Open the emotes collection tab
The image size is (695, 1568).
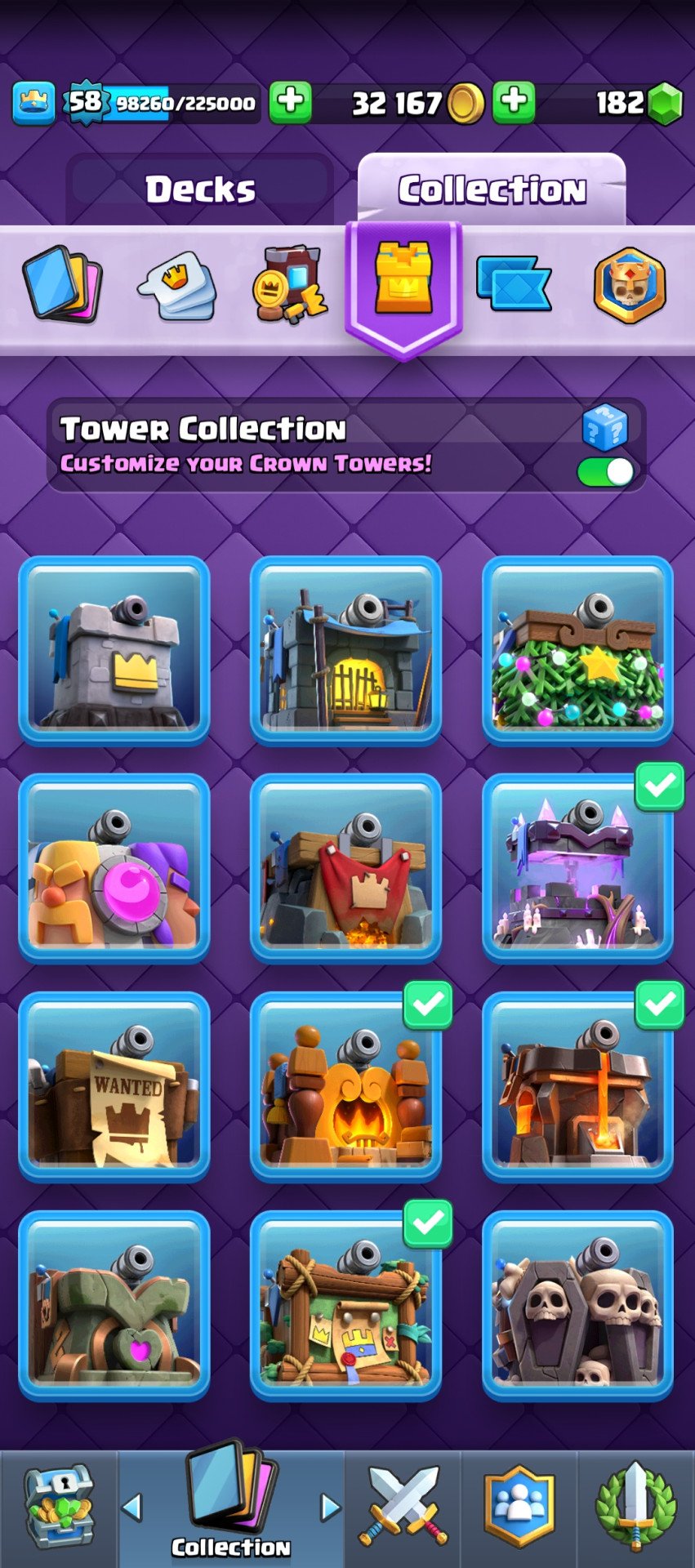176,286
